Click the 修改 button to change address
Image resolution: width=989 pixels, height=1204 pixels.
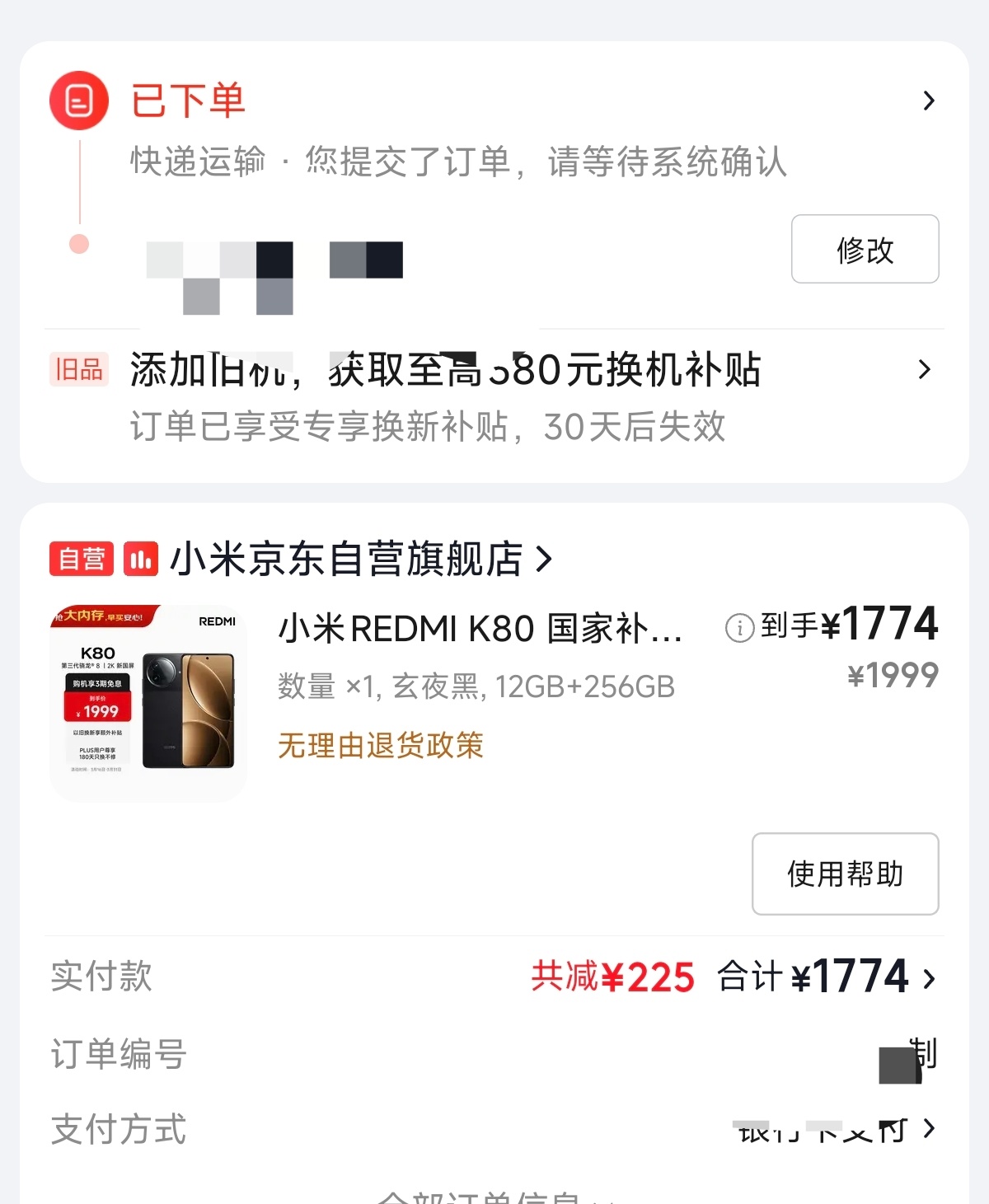865,250
